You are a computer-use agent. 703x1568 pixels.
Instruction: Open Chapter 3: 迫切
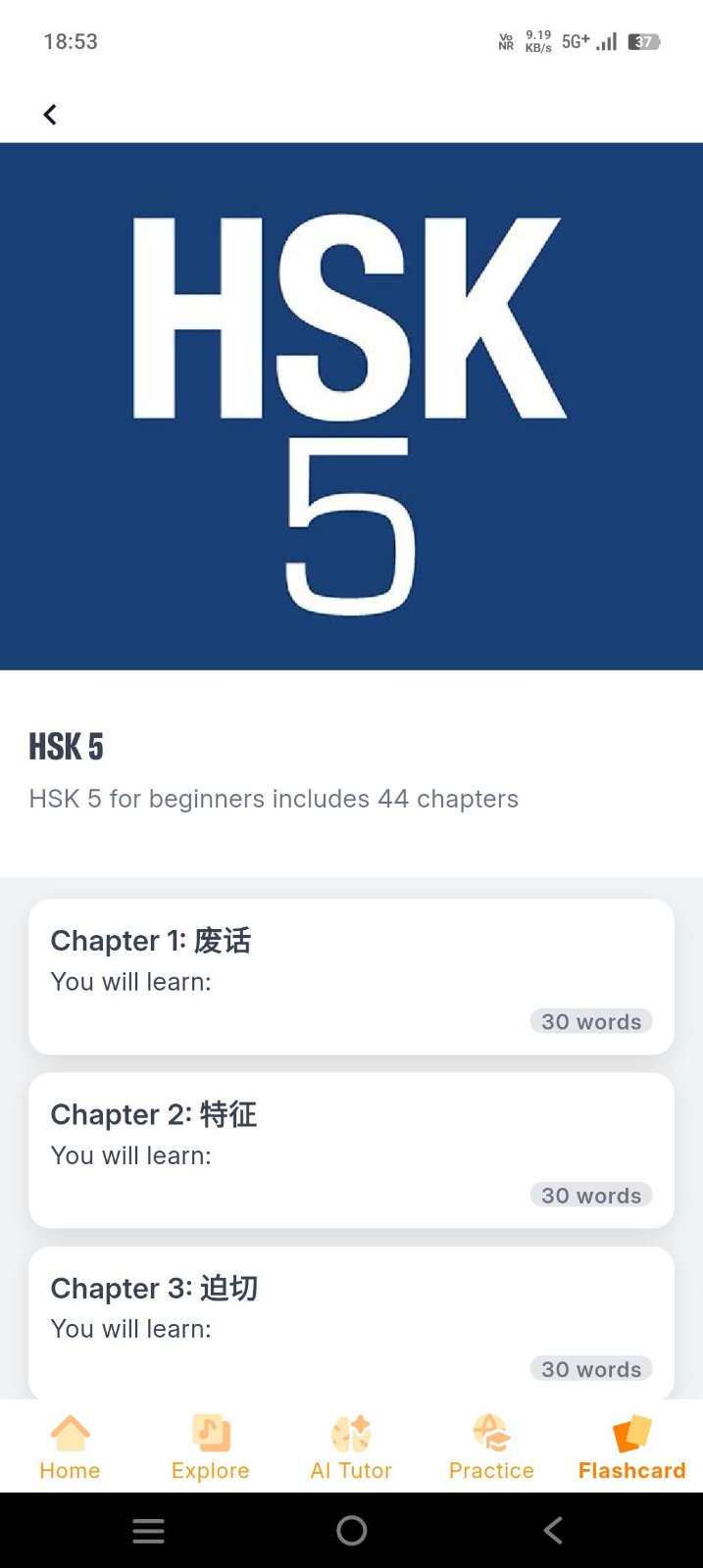click(351, 1321)
